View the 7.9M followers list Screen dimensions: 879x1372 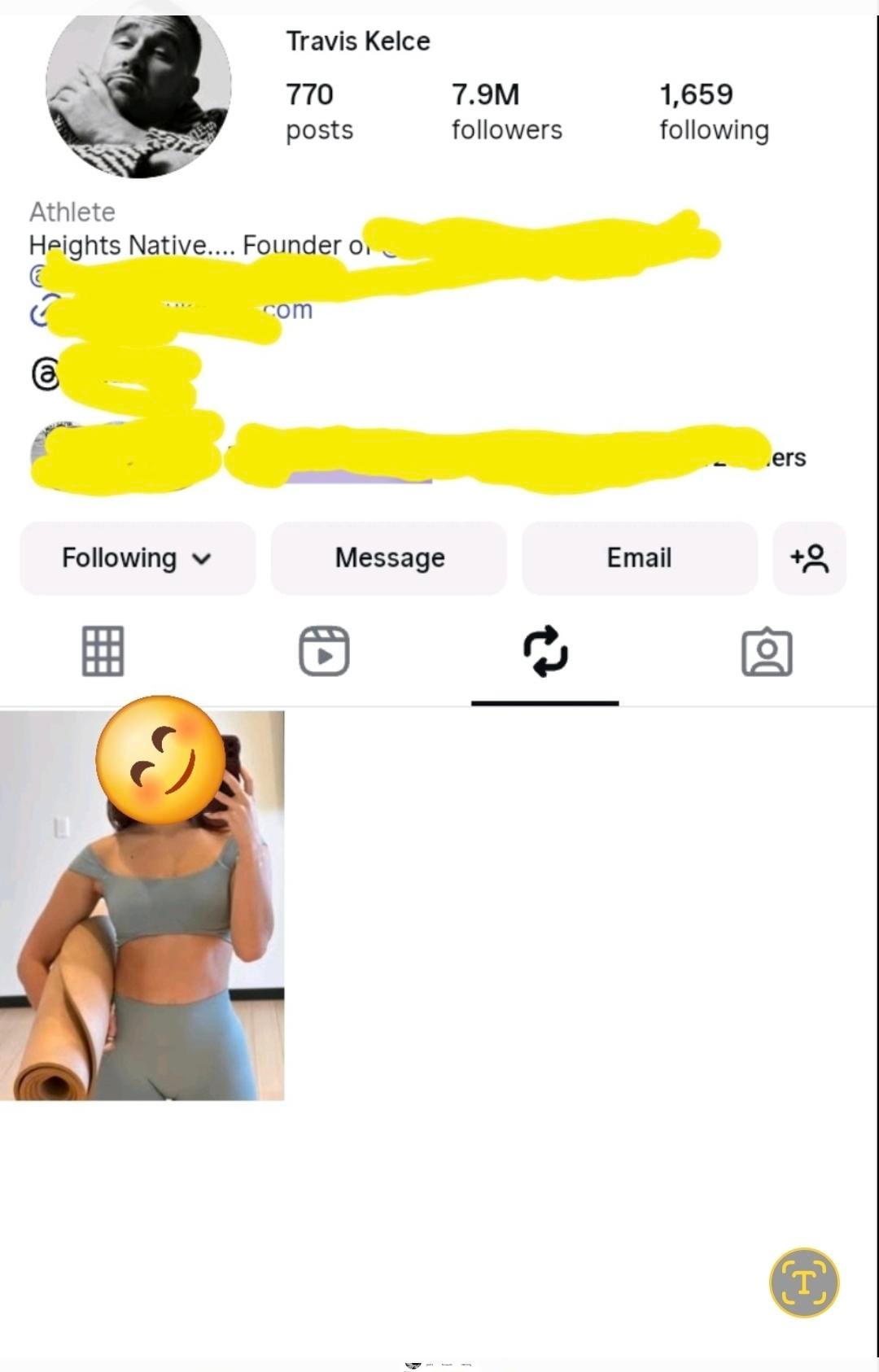pos(506,111)
